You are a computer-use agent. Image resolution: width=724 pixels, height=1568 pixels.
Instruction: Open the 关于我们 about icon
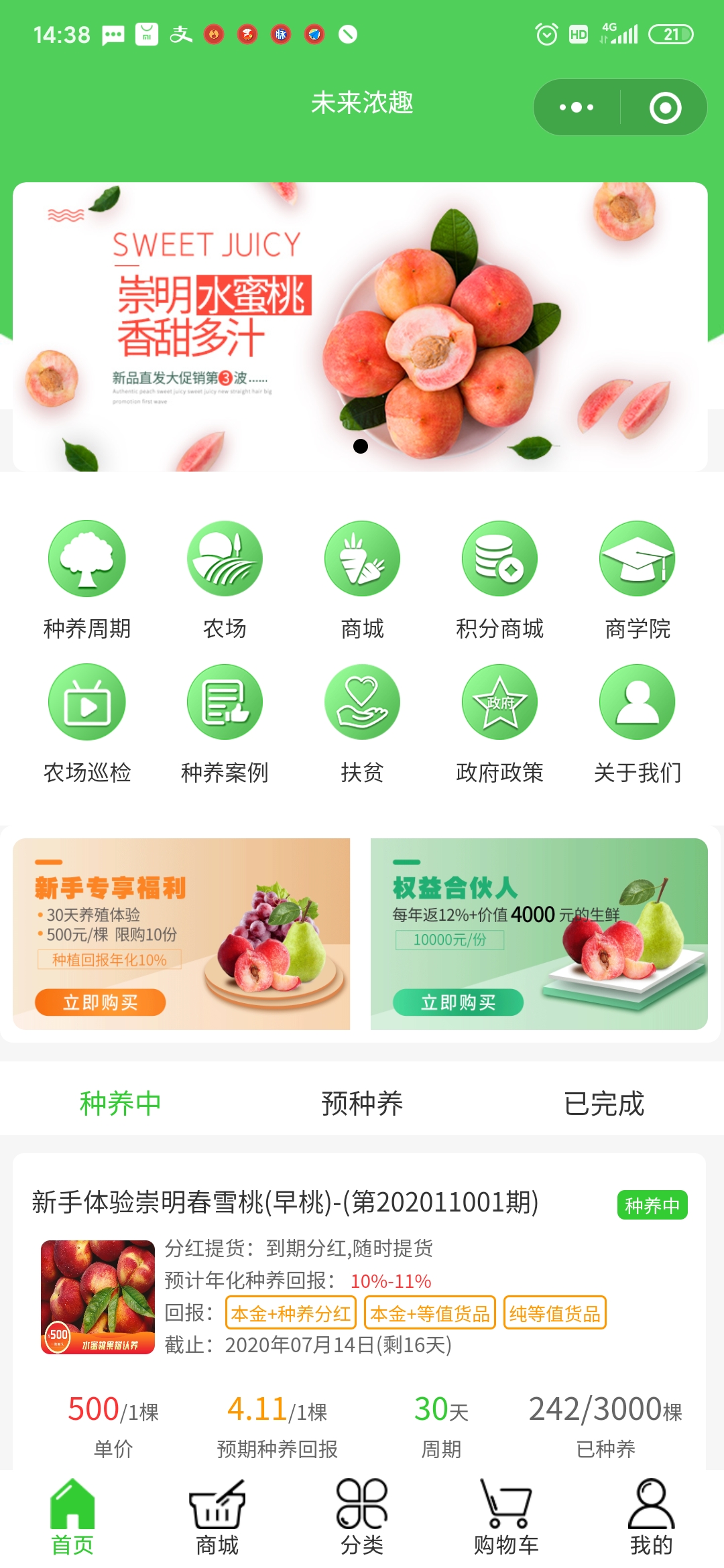tap(638, 702)
